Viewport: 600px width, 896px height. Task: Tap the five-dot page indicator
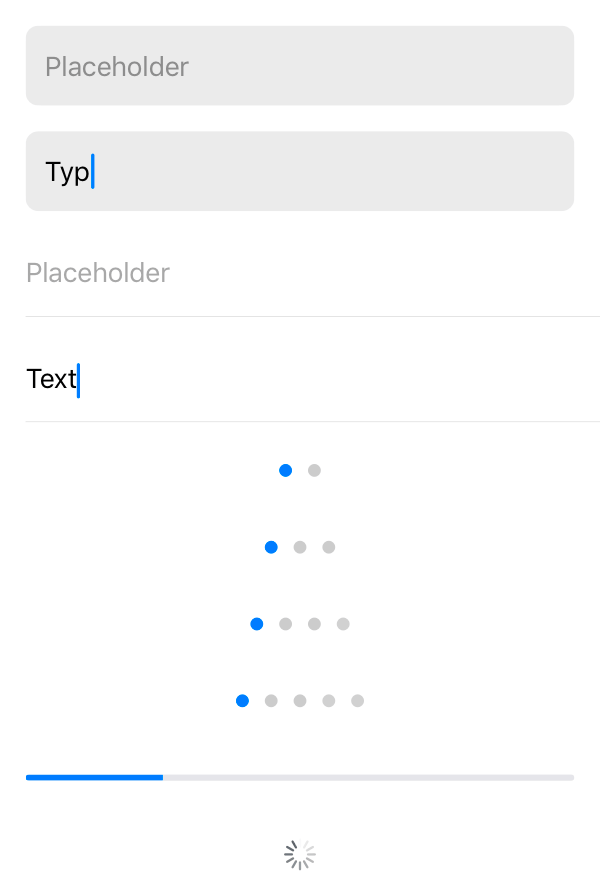coord(300,701)
